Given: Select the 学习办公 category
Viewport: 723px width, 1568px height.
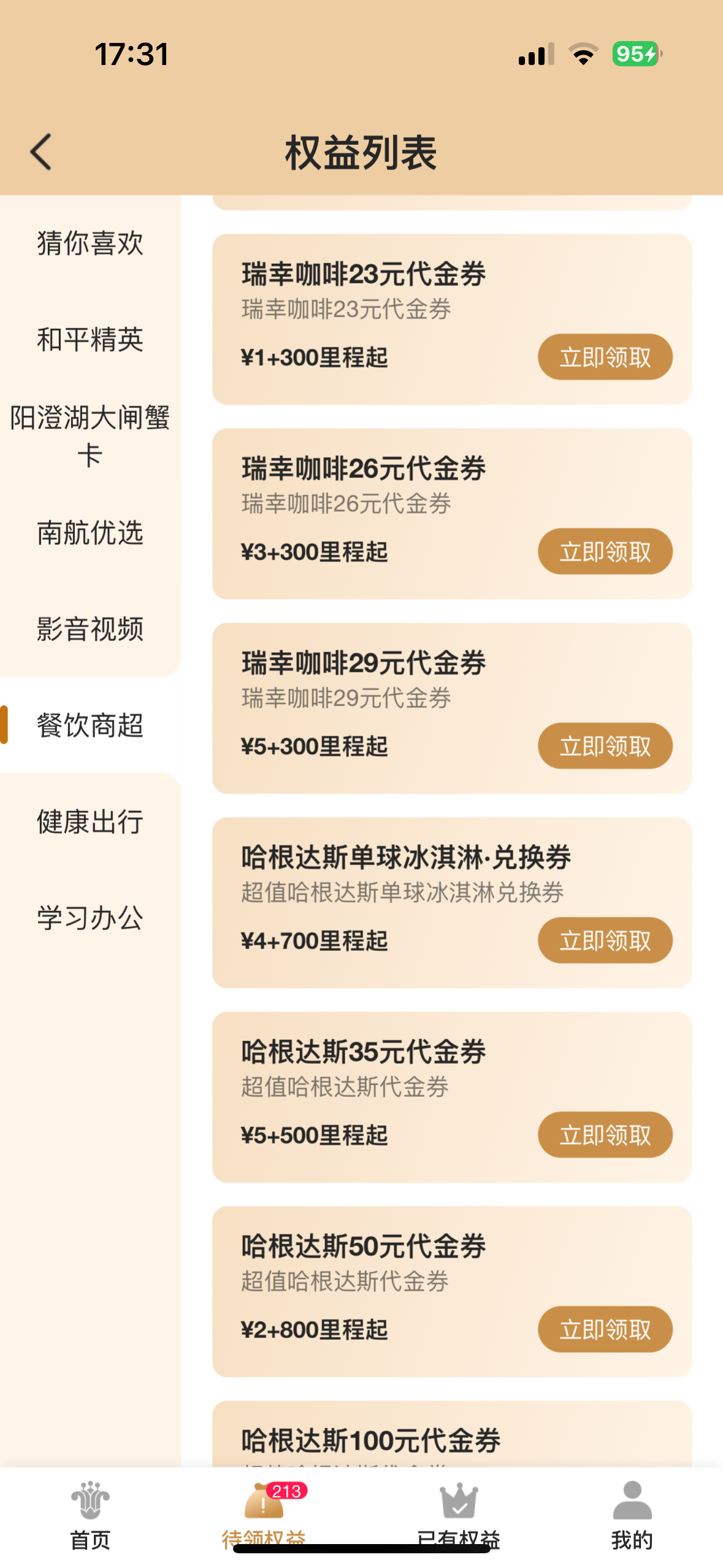Looking at the screenshot, I should [90, 918].
